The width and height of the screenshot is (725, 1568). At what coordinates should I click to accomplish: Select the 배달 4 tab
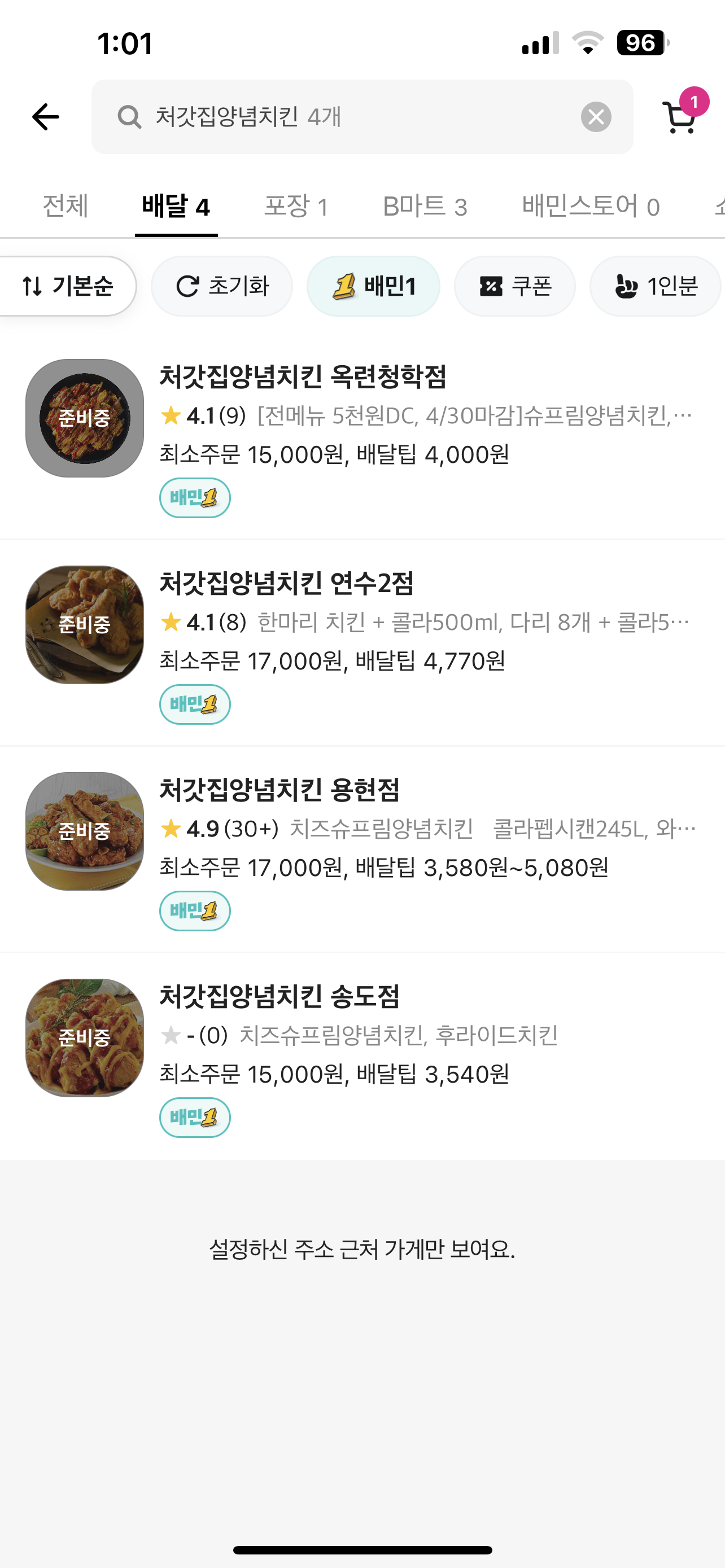pos(176,207)
